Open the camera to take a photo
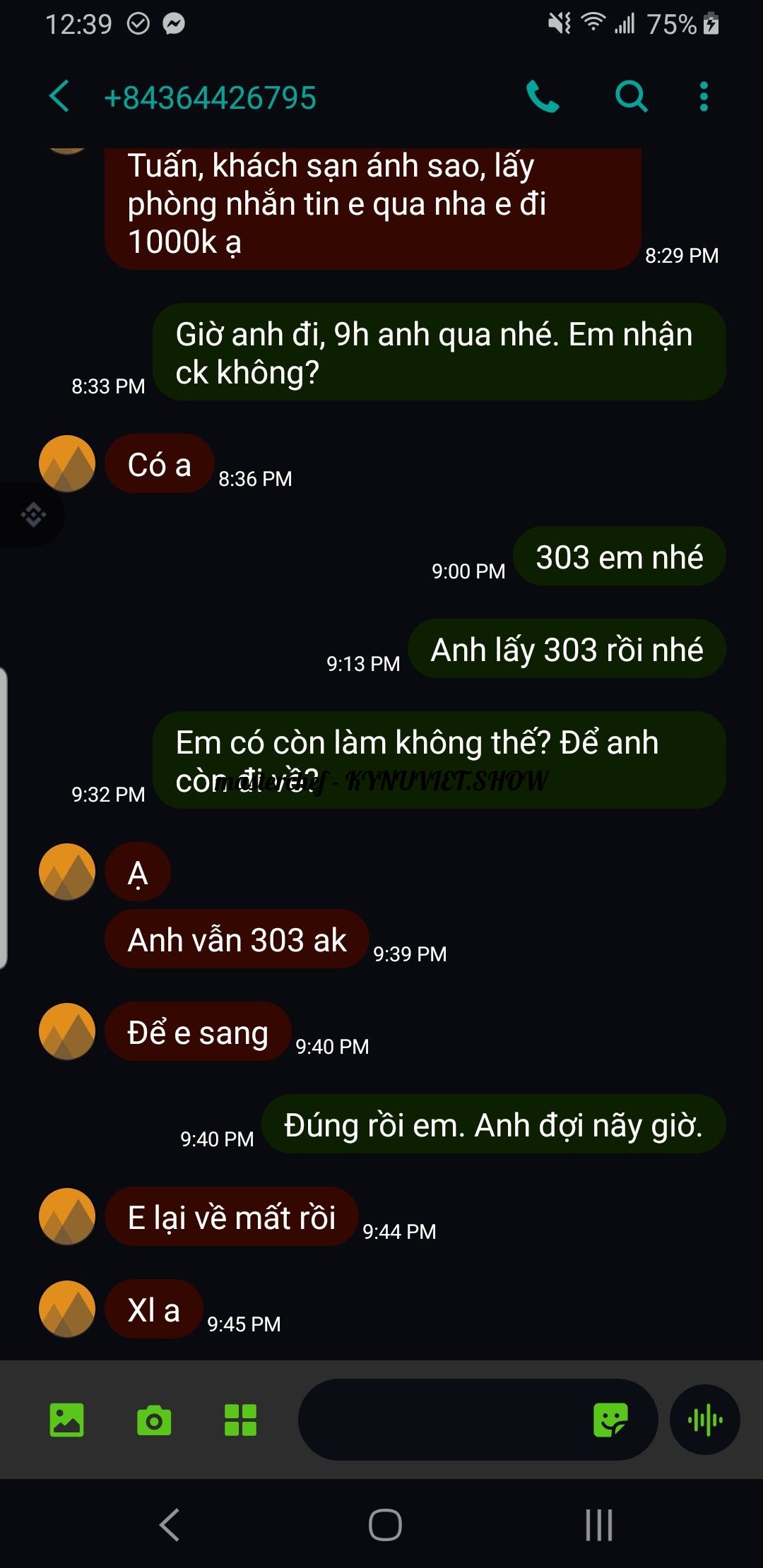This screenshot has width=763, height=1568. 154,1420
